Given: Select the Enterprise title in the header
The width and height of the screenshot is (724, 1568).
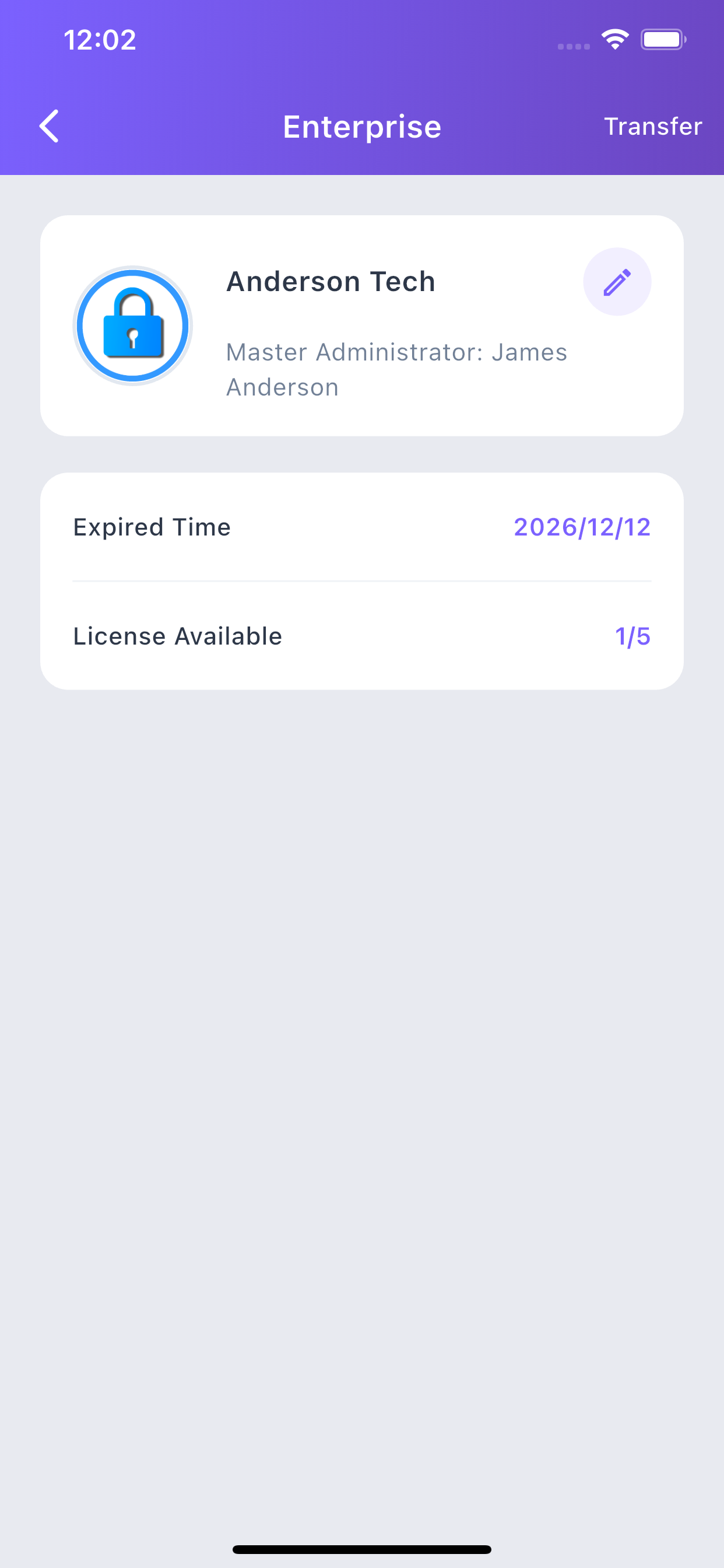Looking at the screenshot, I should [361, 126].
